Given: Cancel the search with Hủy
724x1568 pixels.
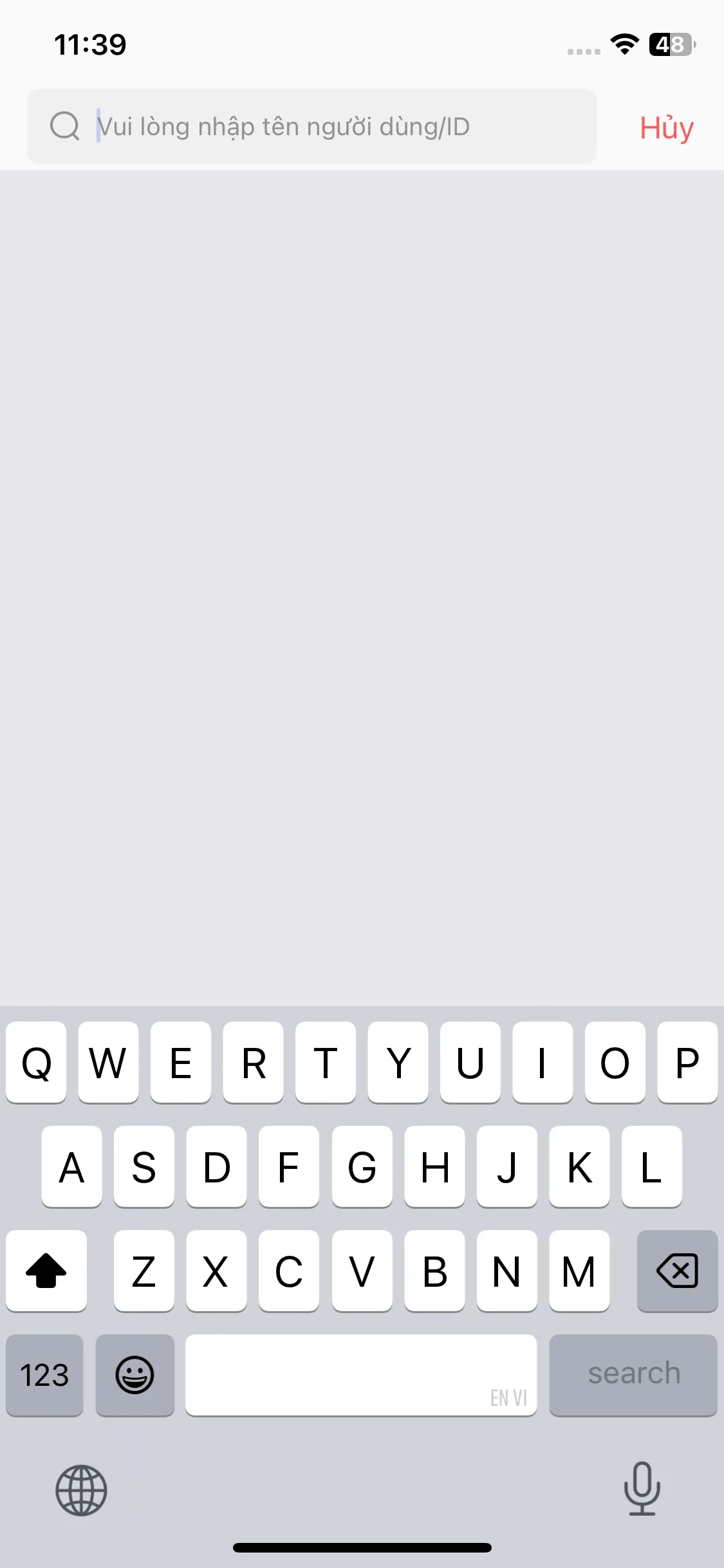Looking at the screenshot, I should pyautogui.click(x=667, y=127).
